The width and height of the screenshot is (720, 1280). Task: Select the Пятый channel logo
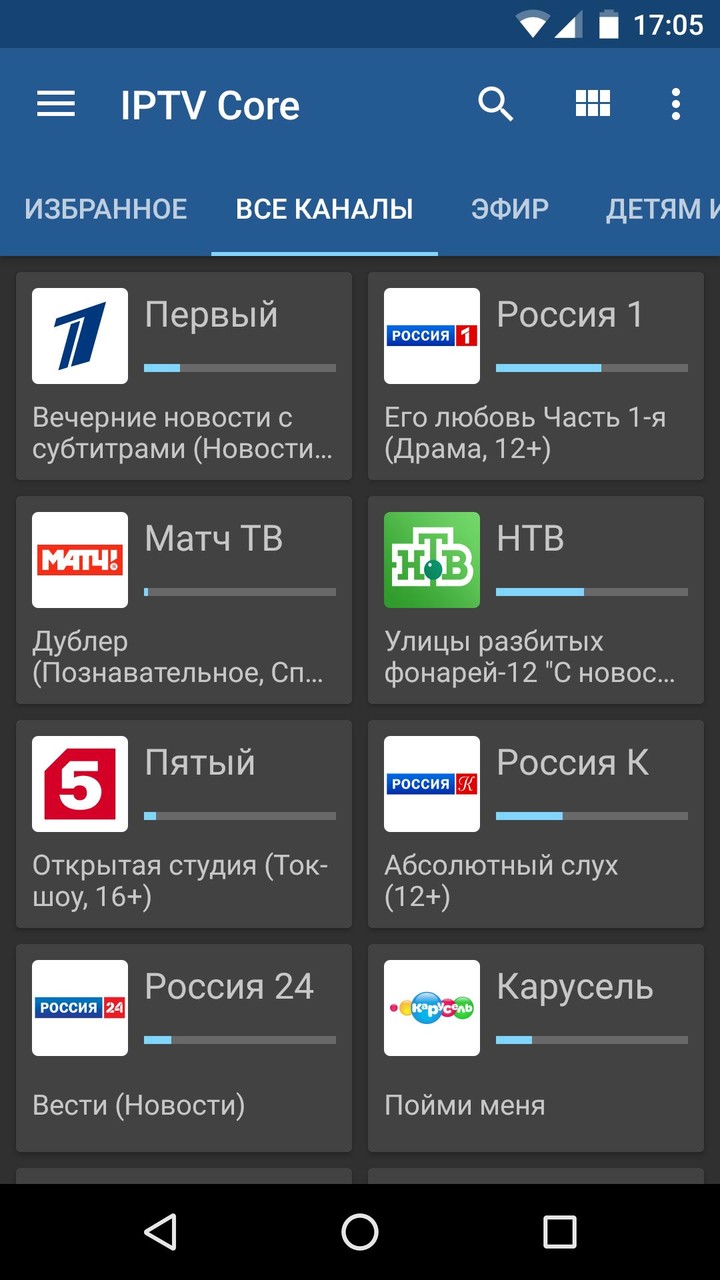pos(79,783)
